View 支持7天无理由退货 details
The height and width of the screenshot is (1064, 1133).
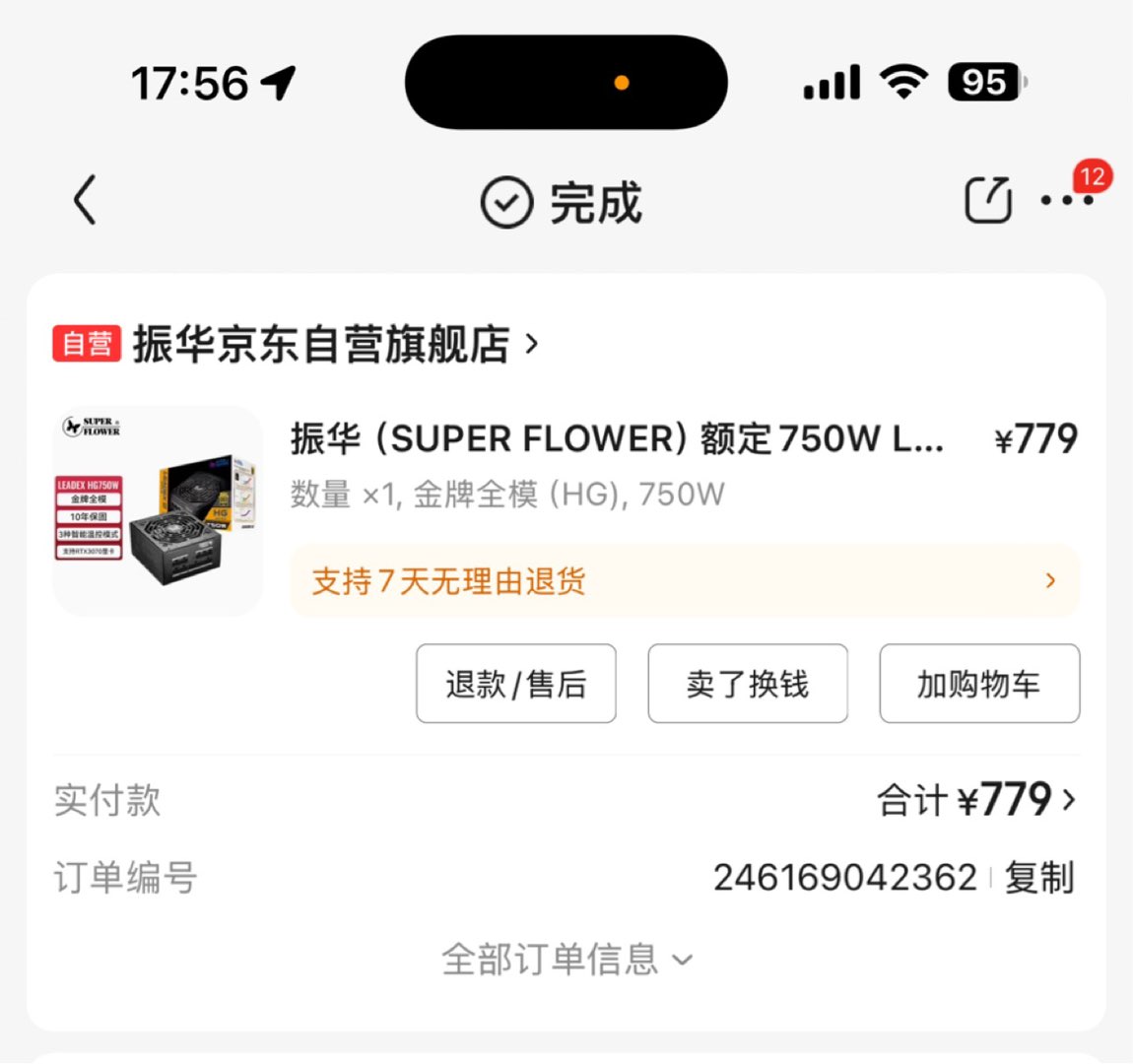(x=685, y=581)
